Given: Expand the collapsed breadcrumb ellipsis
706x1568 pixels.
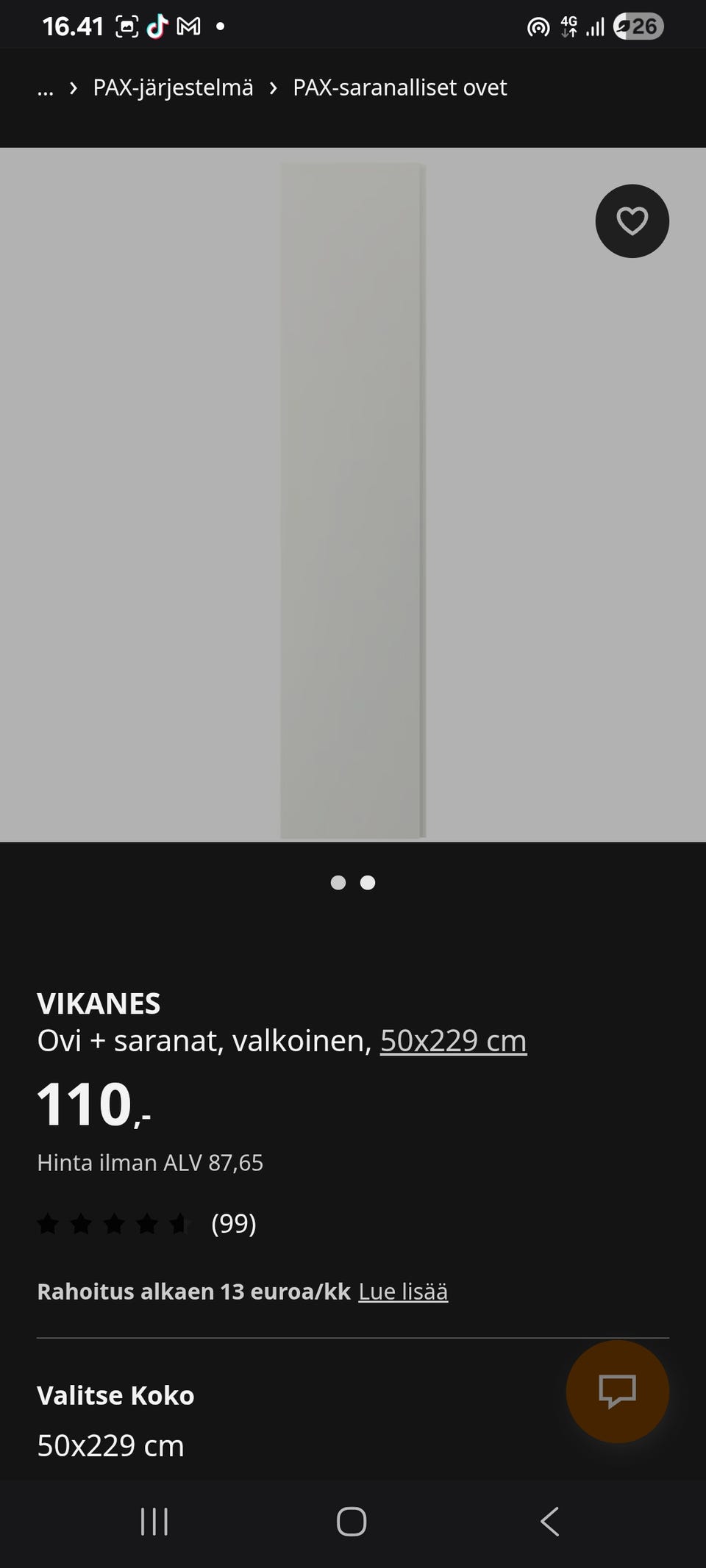Looking at the screenshot, I should (46, 87).
